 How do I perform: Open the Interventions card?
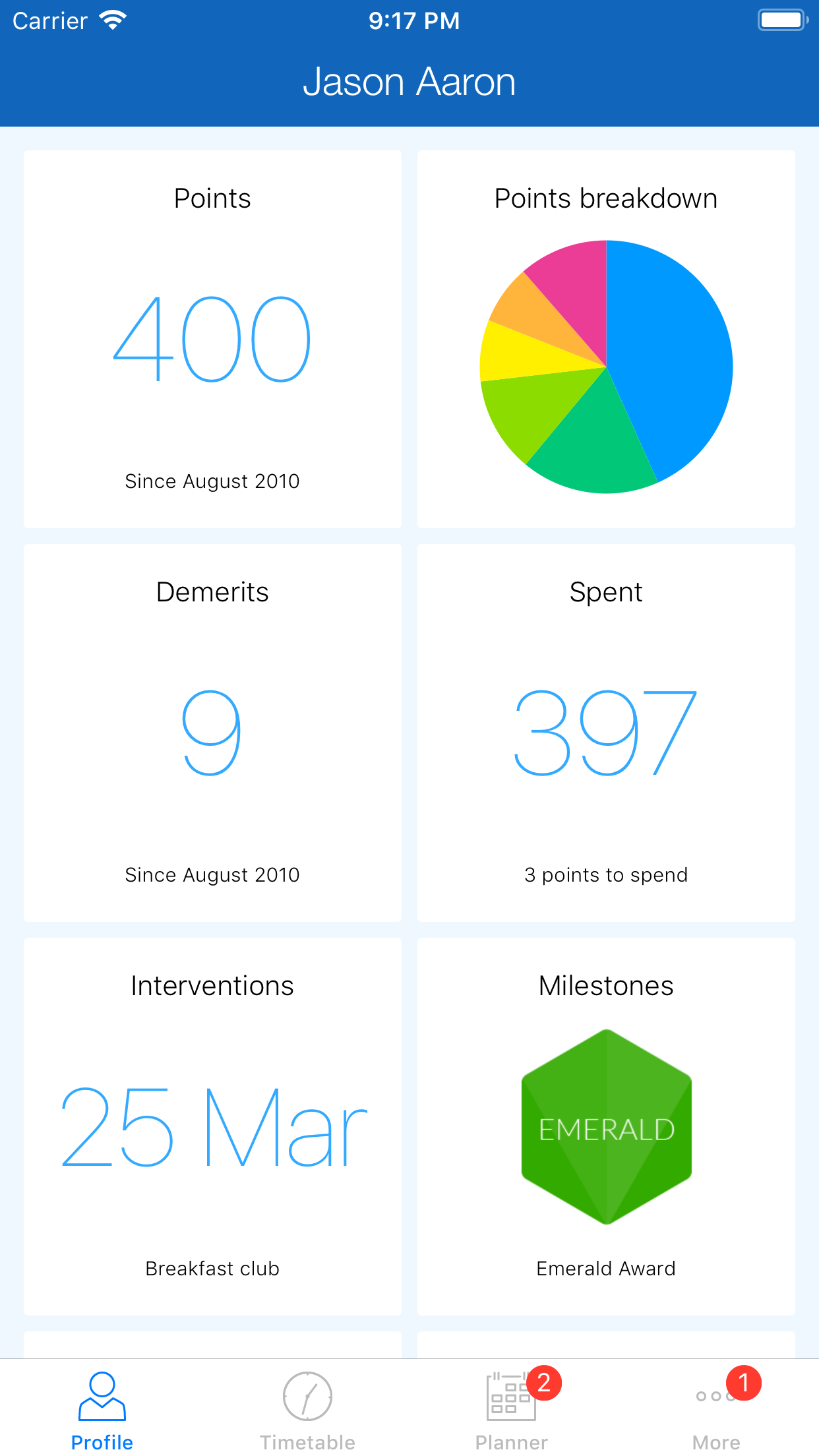[x=212, y=1126]
